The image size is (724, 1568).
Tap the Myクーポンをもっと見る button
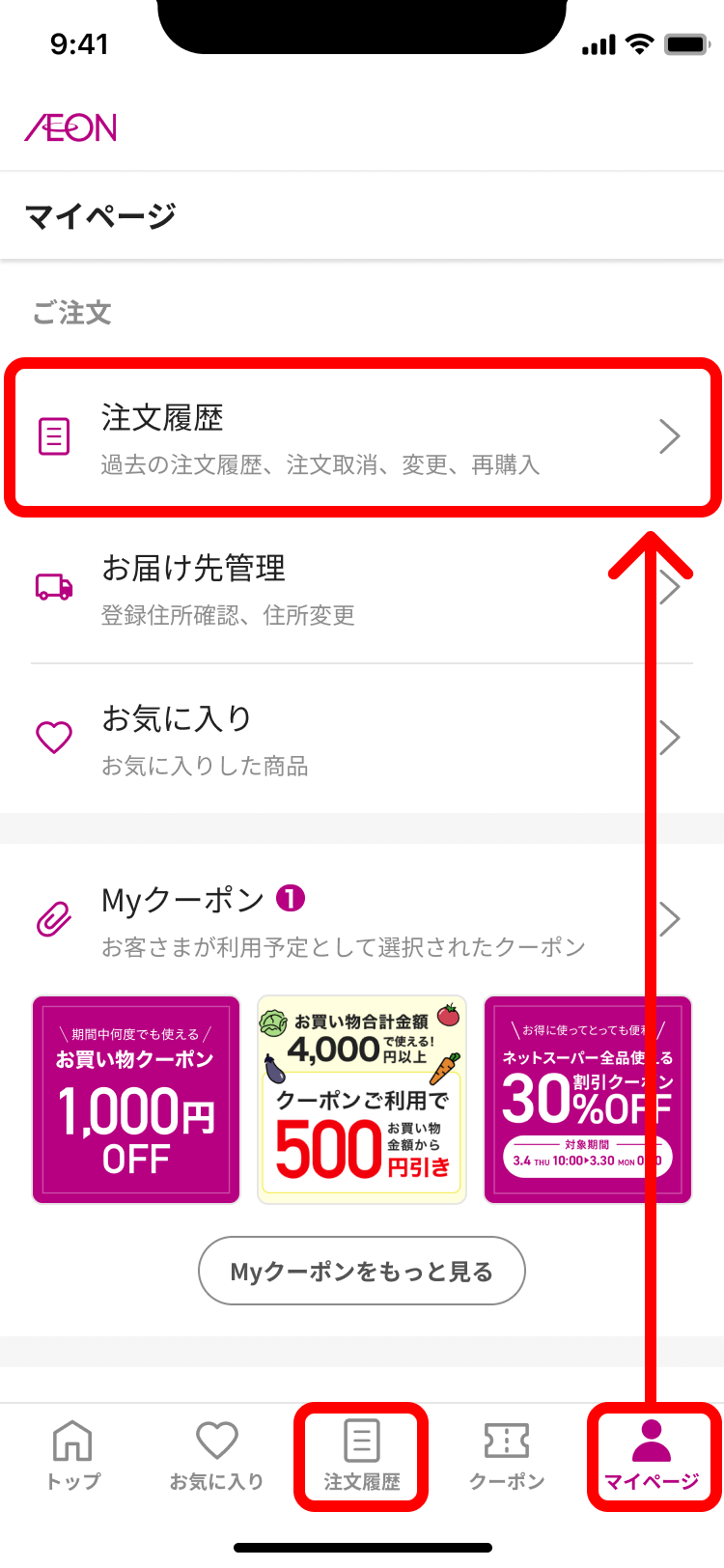click(x=362, y=1271)
